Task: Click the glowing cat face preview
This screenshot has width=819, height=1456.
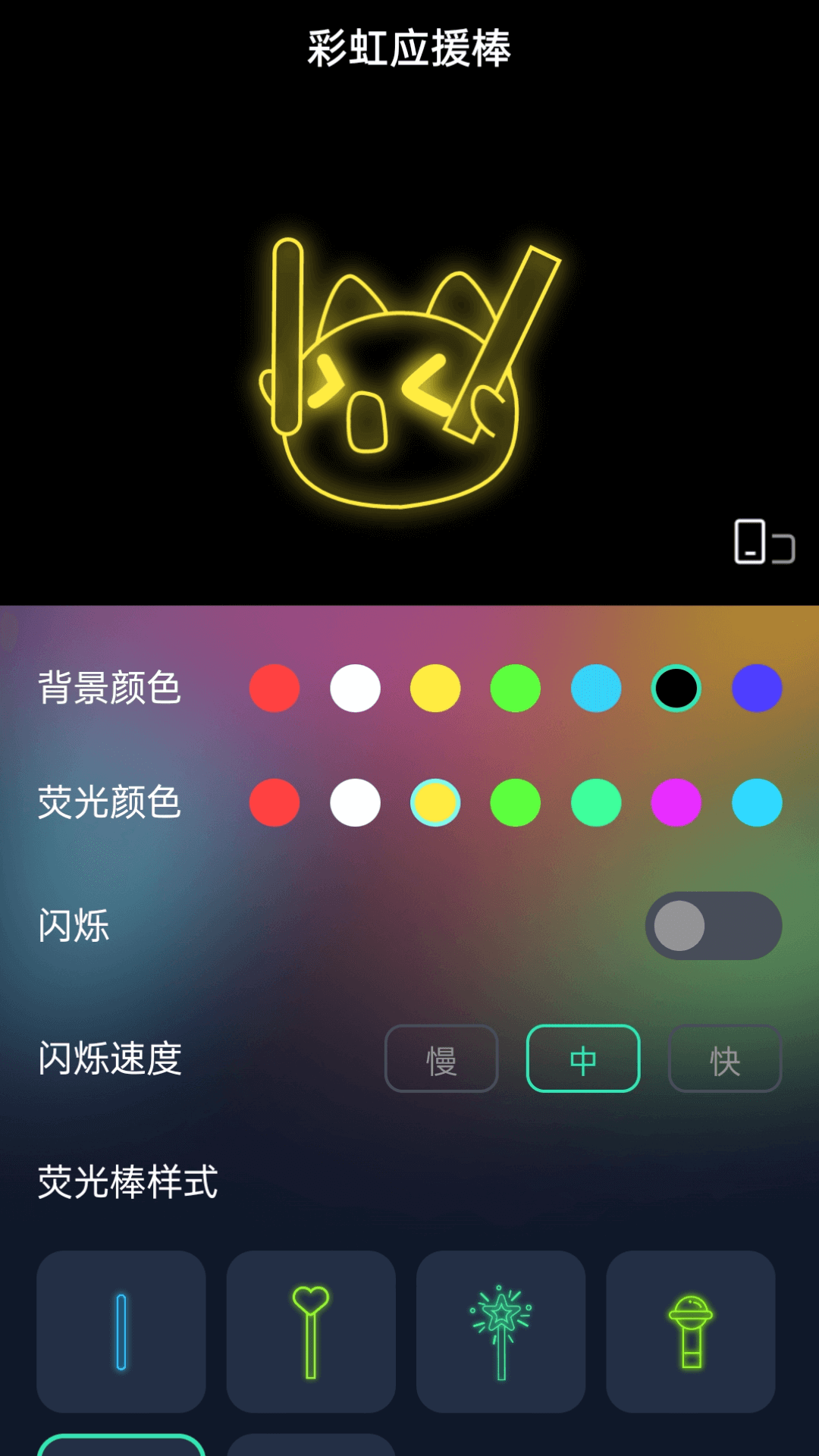Action: click(x=402, y=372)
